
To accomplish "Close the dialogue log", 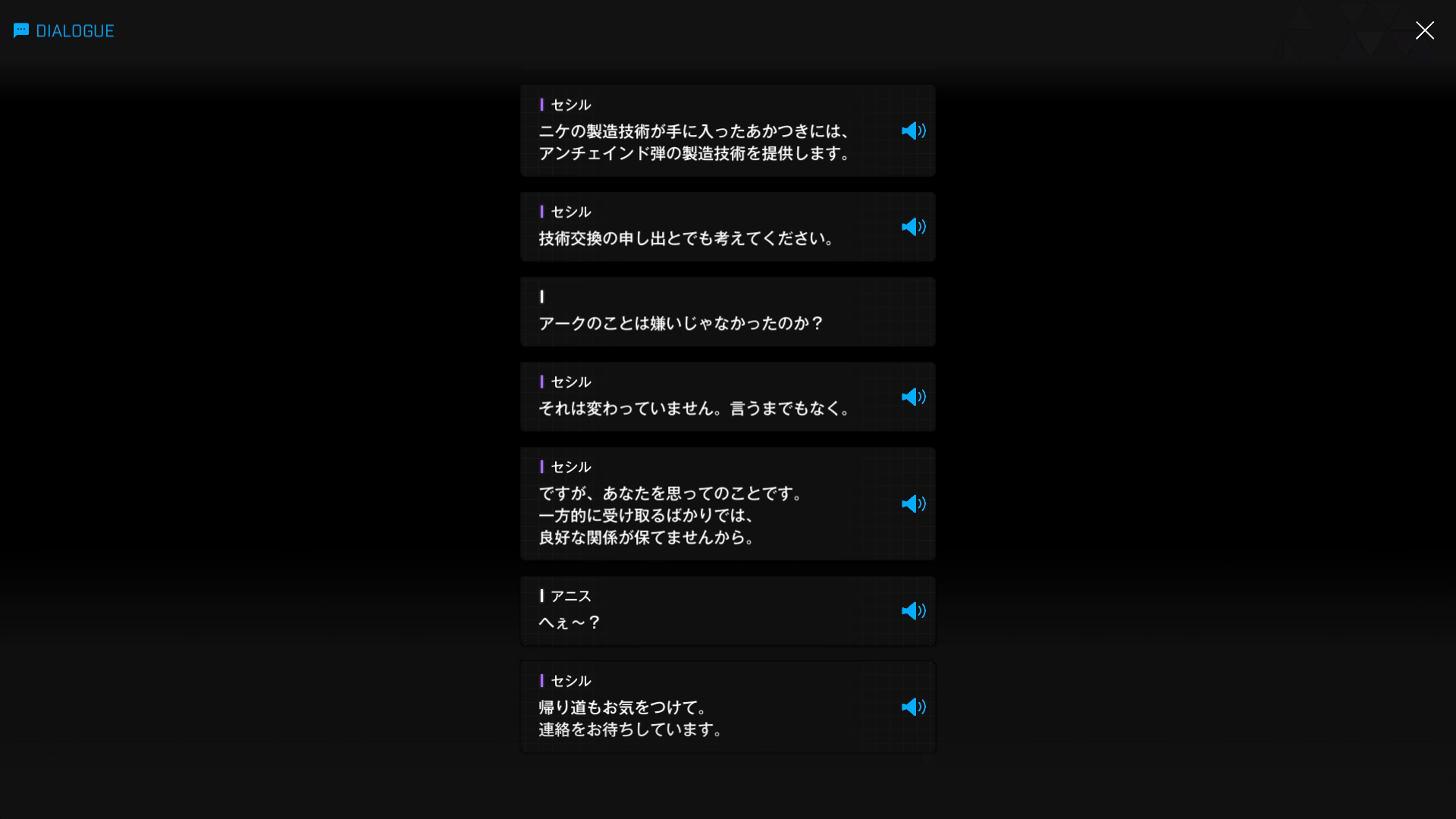I will click(1424, 30).
